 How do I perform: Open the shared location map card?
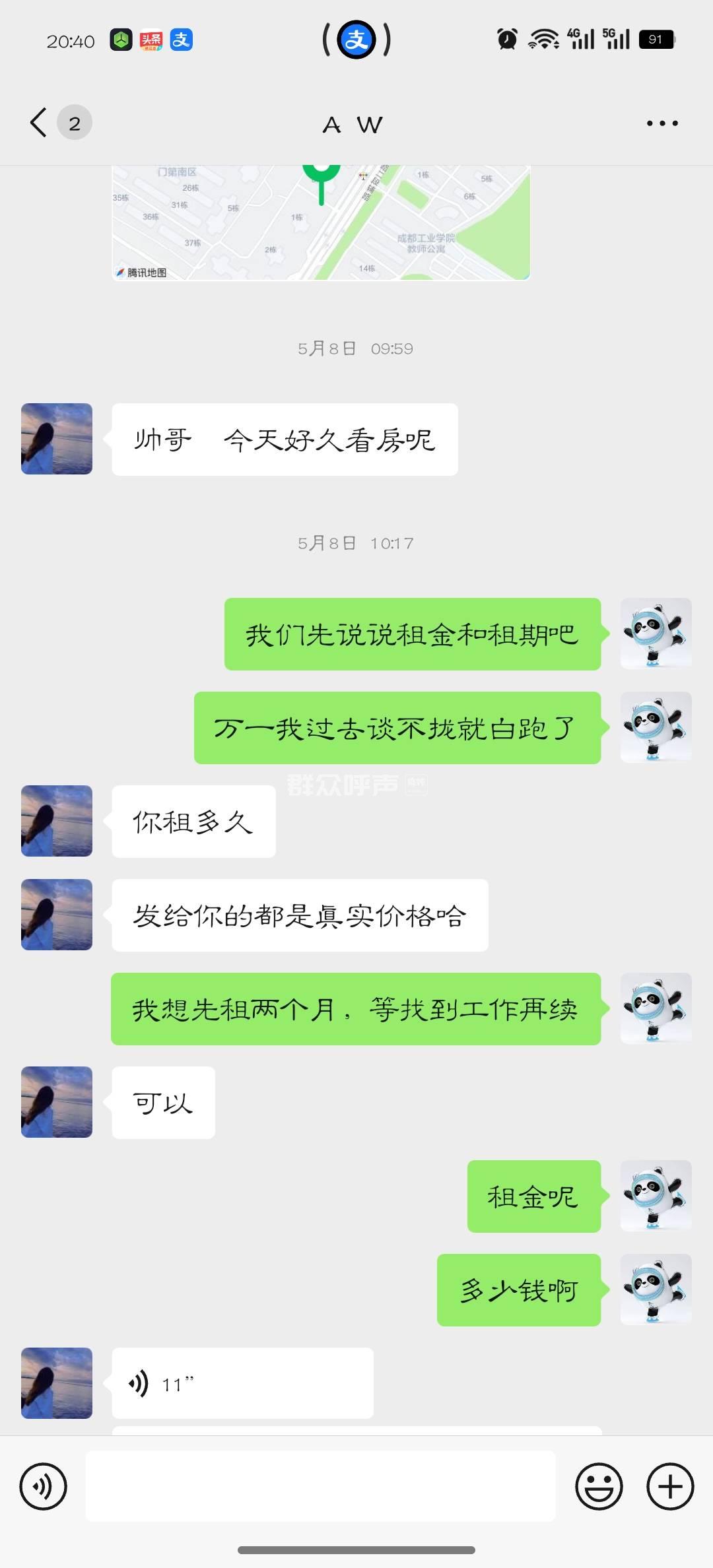(321, 223)
